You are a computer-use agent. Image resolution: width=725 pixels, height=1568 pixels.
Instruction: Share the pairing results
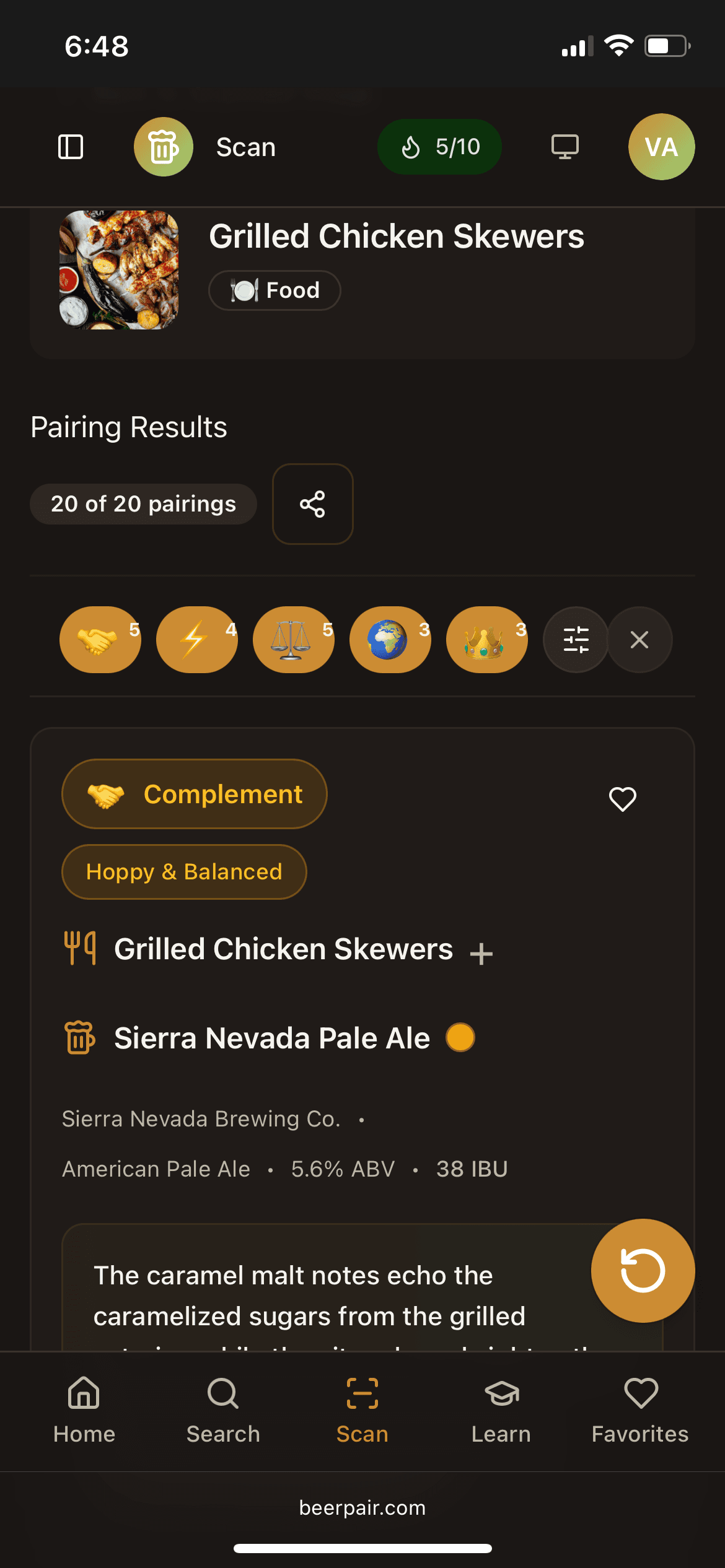coord(313,504)
